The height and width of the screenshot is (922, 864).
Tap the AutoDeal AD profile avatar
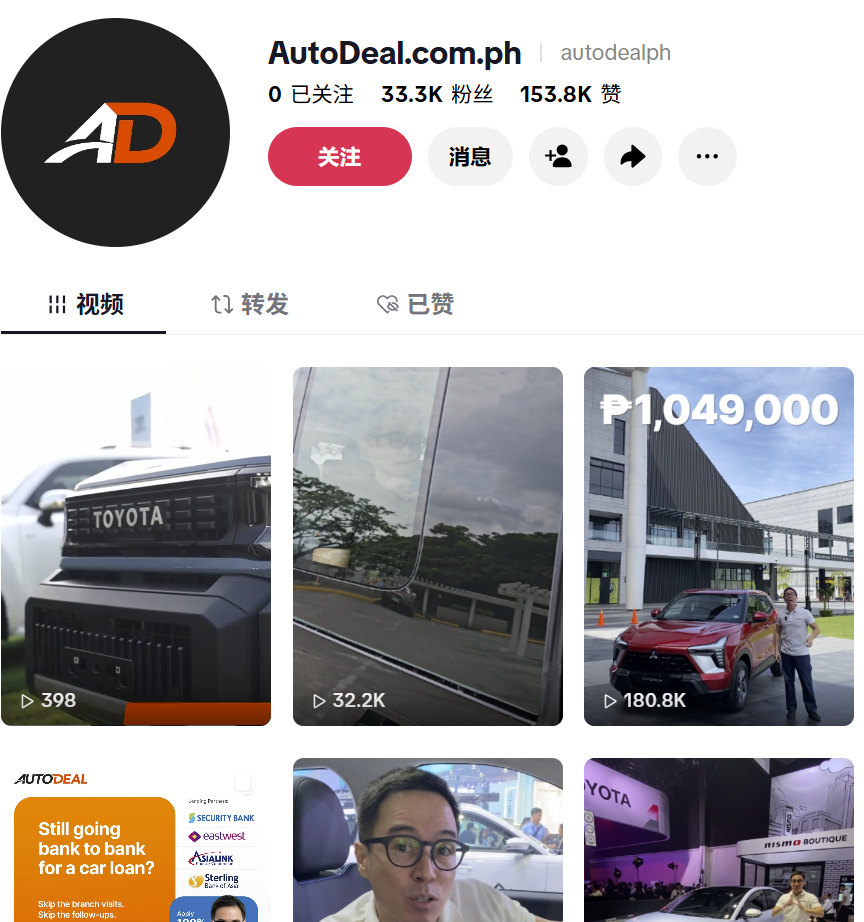pyautogui.click(x=115, y=132)
